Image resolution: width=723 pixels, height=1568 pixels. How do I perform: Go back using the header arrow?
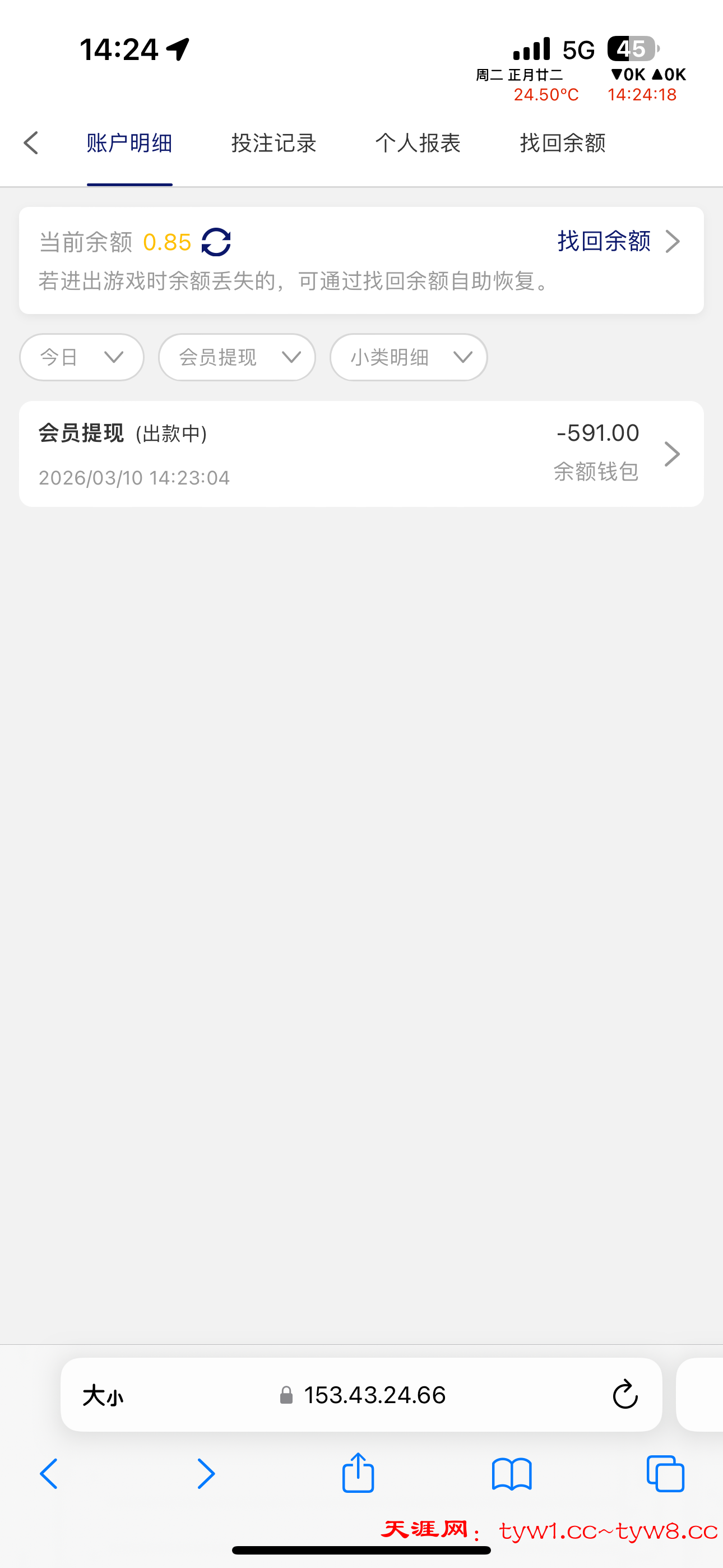(x=31, y=144)
